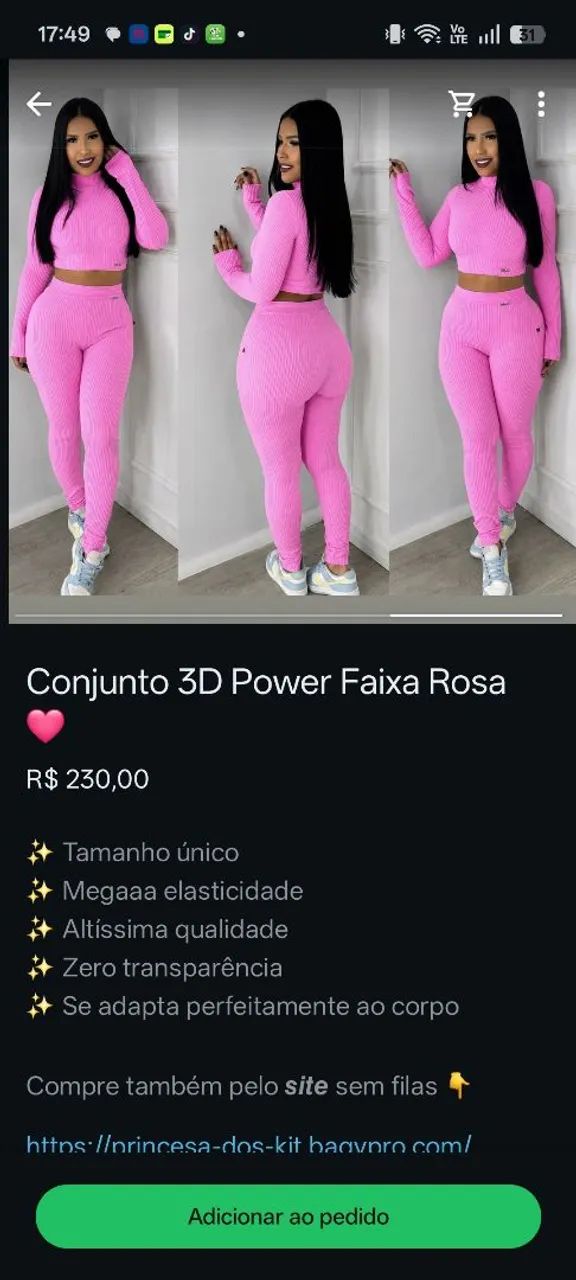Tap Adicionar ao pedido button
The height and width of the screenshot is (1280, 576).
pyautogui.click(x=288, y=1217)
